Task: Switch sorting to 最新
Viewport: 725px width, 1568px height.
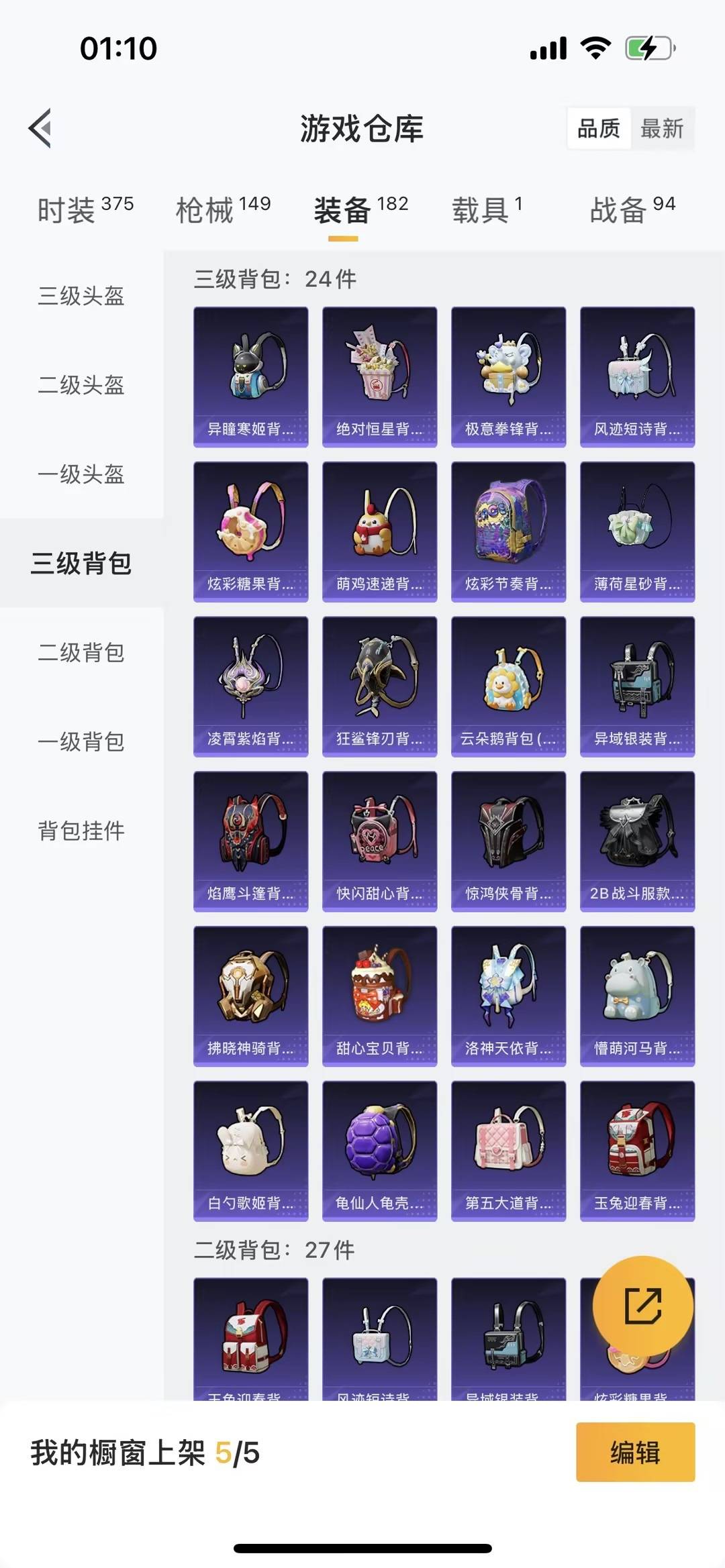Action: tap(661, 128)
